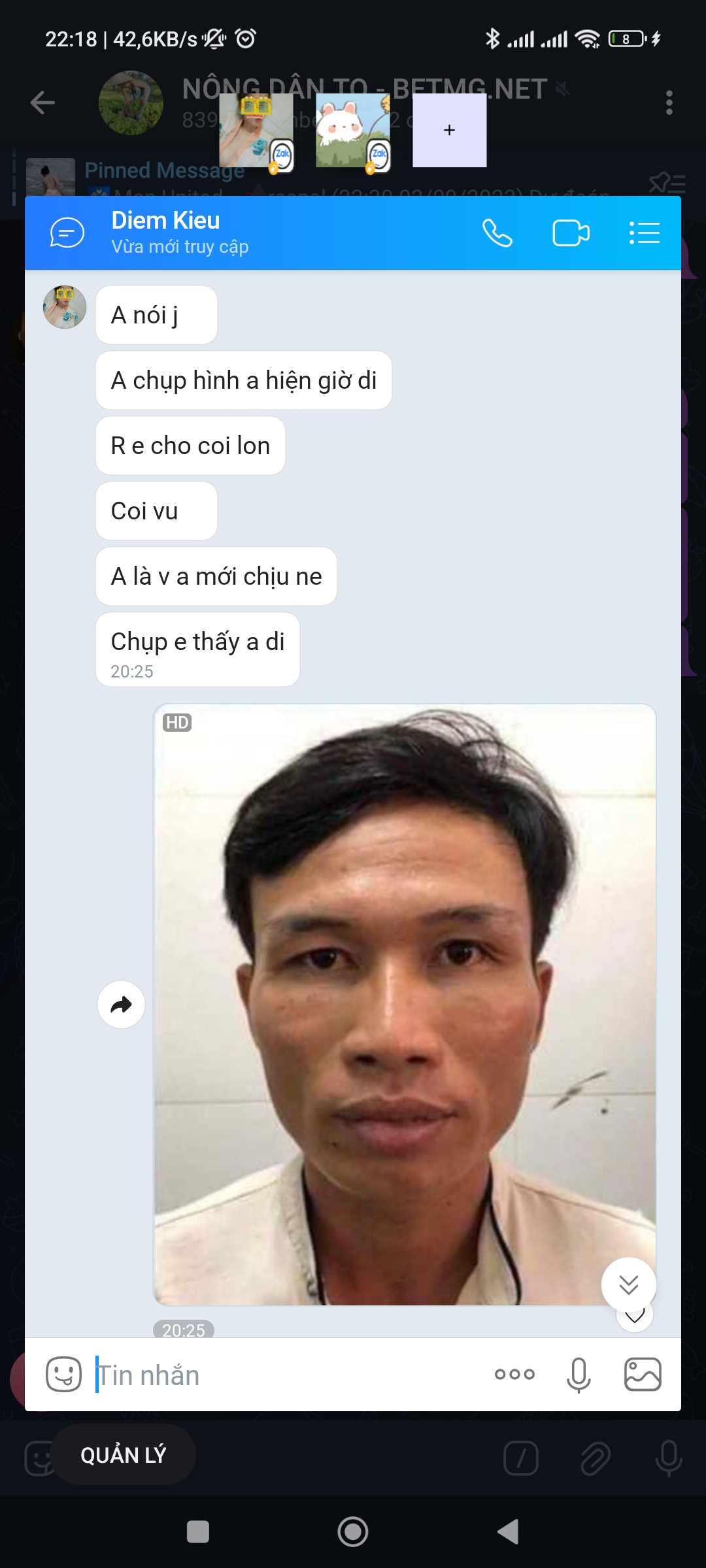This screenshot has width=706, height=1568.
Task: Switch to the bunny avatar chat bubble
Action: click(353, 131)
